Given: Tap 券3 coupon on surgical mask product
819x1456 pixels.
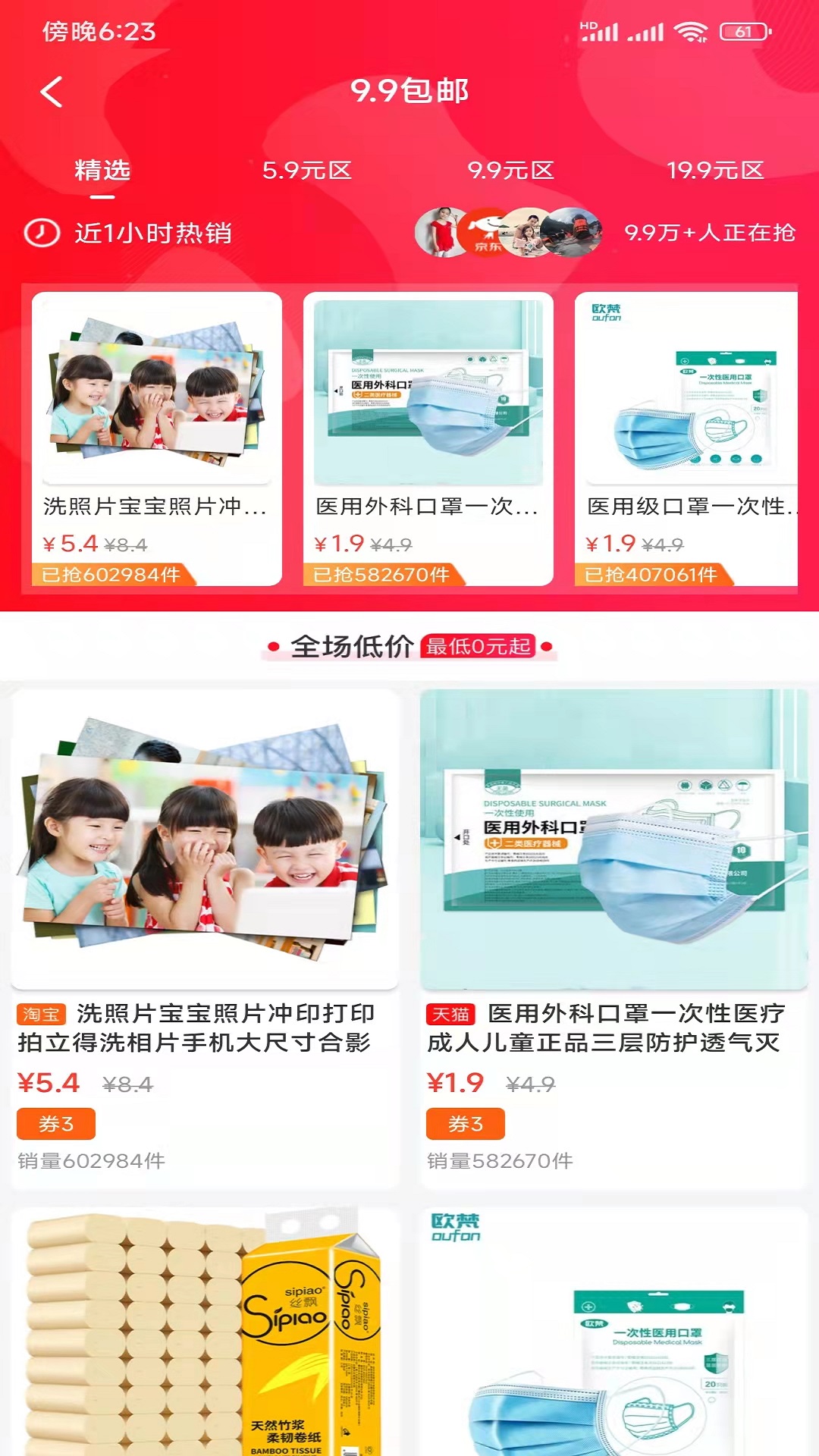Looking at the screenshot, I should click(466, 1124).
